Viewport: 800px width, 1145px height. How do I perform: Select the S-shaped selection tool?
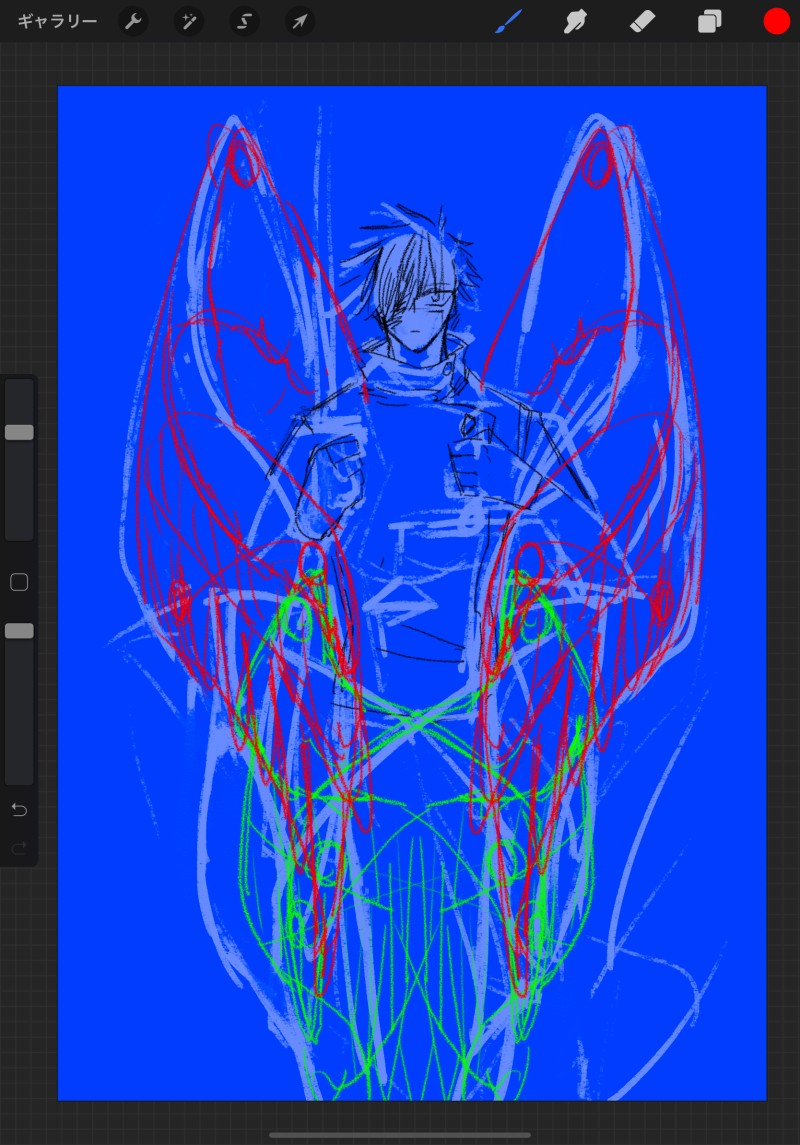click(243, 21)
